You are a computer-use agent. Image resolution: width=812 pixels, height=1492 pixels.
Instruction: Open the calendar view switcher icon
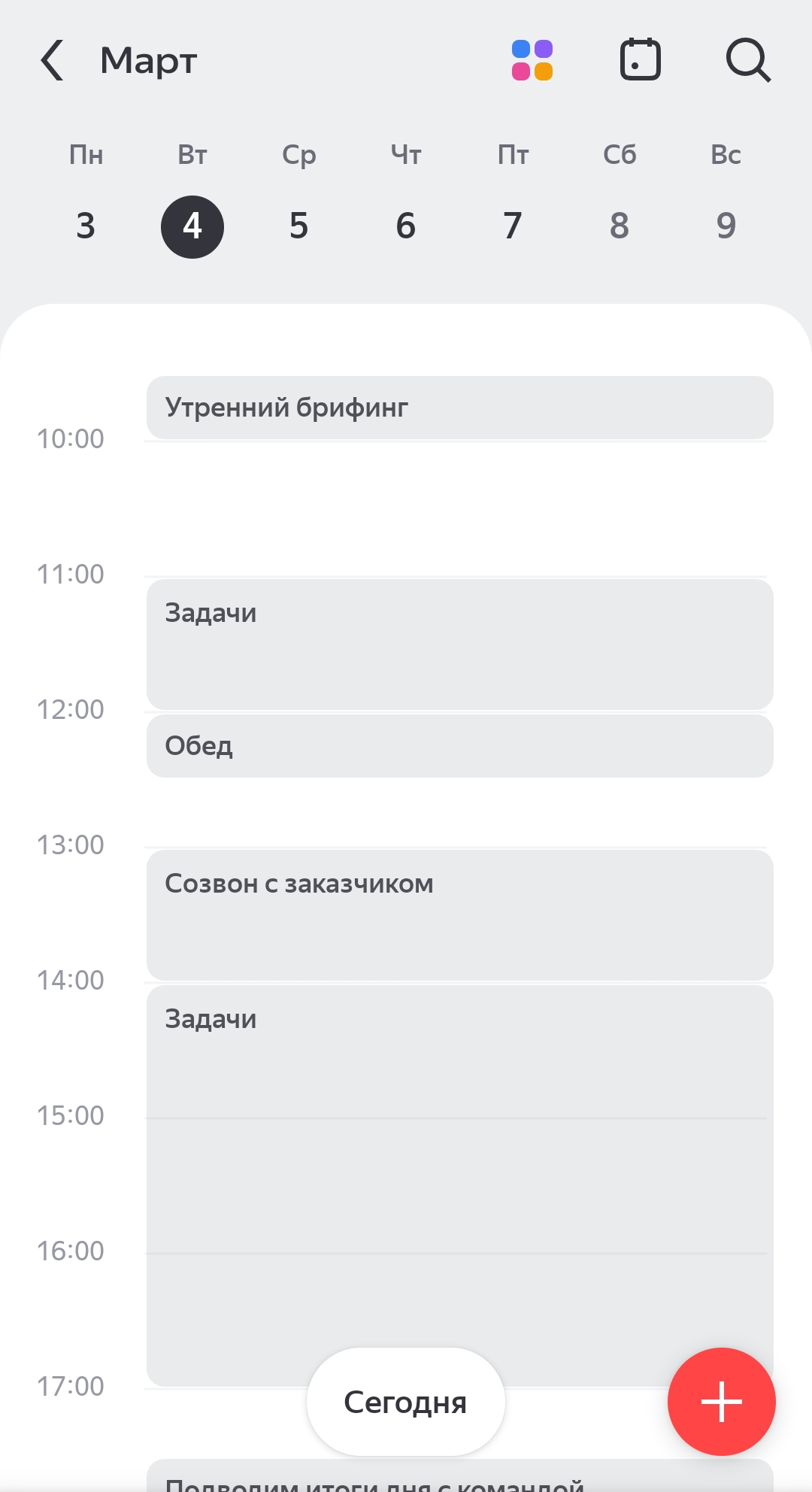640,60
